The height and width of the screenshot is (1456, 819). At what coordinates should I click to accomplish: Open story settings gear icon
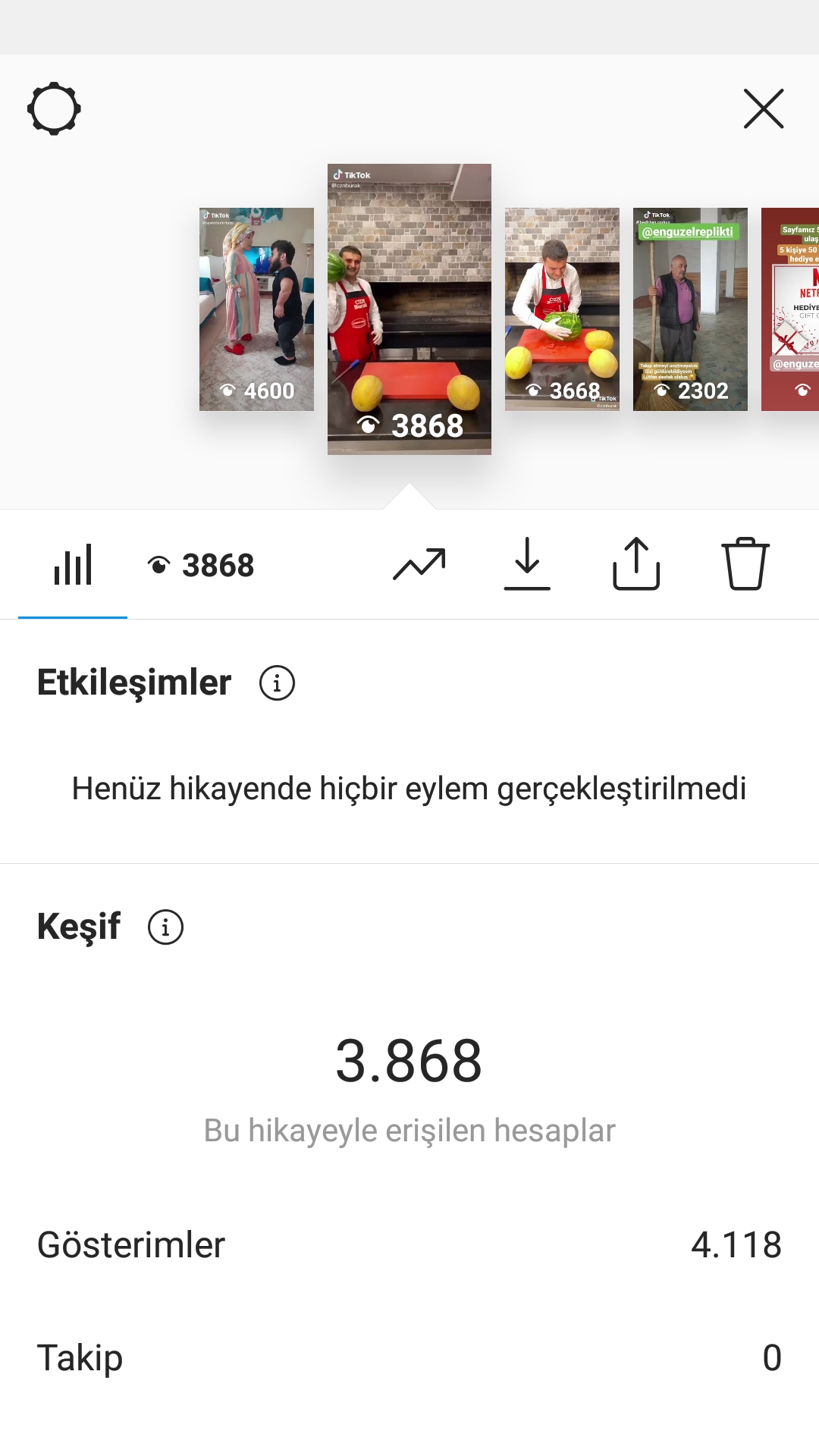(x=54, y=108)
